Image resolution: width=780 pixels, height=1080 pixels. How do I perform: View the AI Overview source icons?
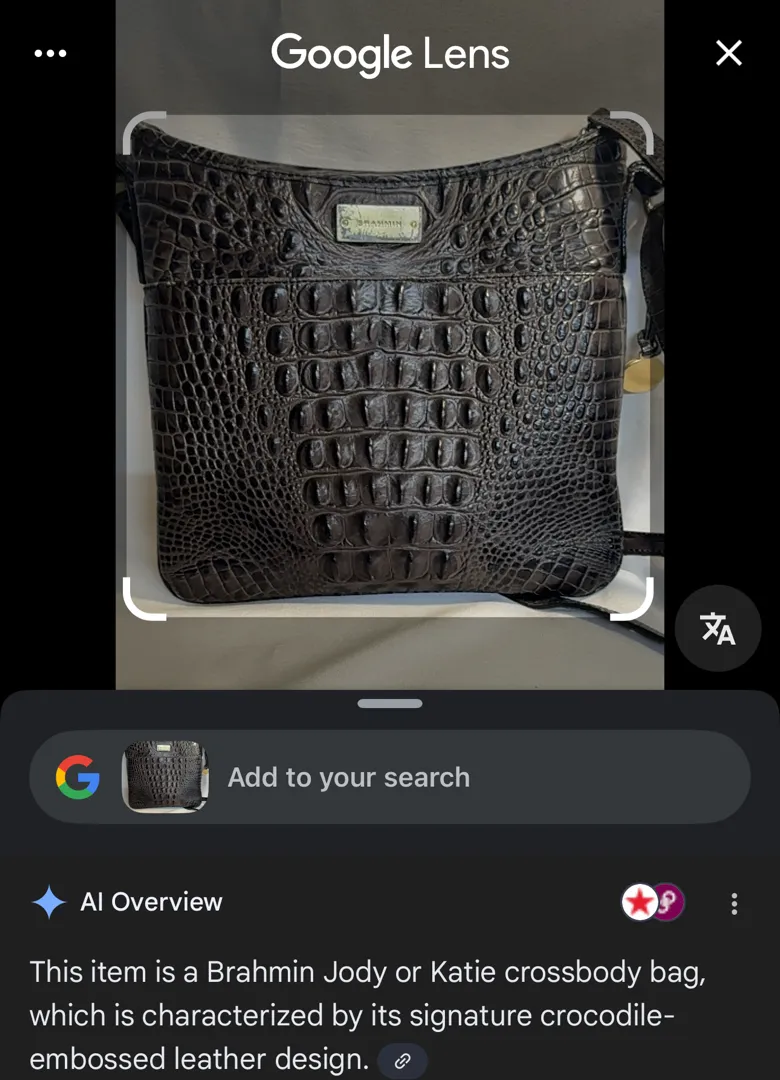pyautogui.click(x=653, y=903)
